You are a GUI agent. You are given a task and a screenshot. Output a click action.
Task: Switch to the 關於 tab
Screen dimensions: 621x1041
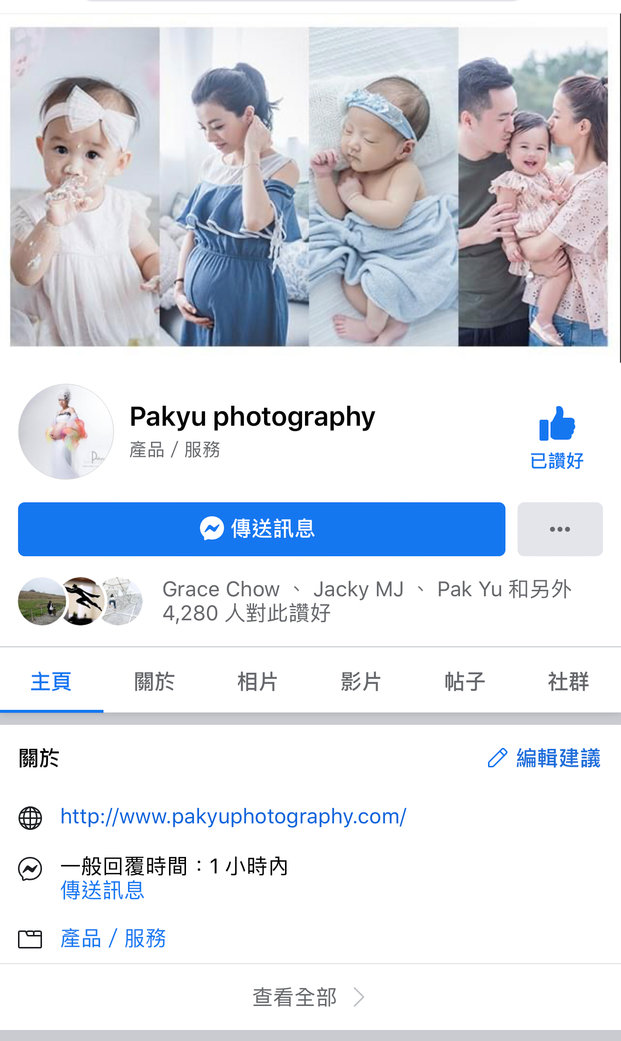(x=154, y=682)
